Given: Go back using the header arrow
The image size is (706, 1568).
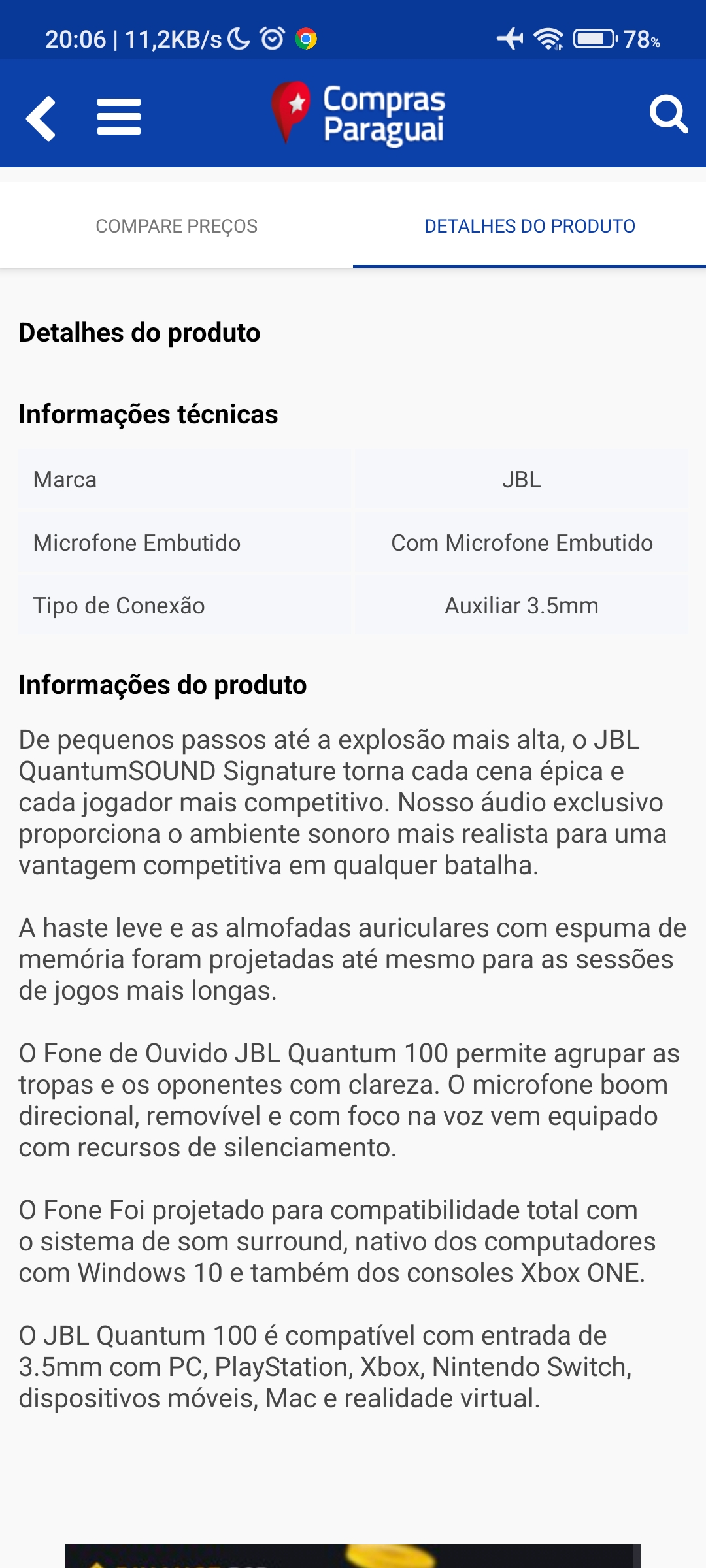Looking at the screenshot, I should [41, 118].
